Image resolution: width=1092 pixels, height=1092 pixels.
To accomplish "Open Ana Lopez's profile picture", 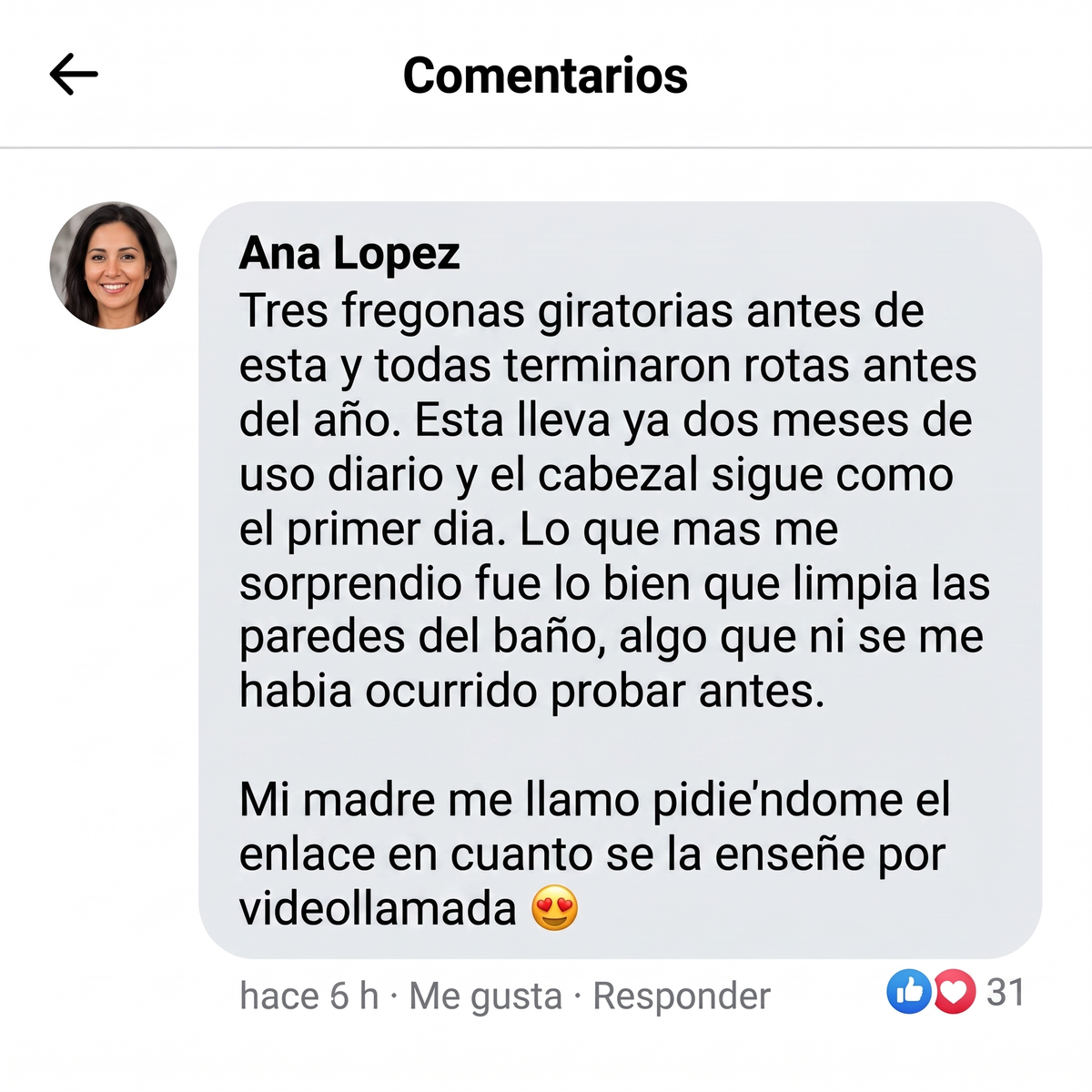I will pyautogui.click(x=113, y=266).
